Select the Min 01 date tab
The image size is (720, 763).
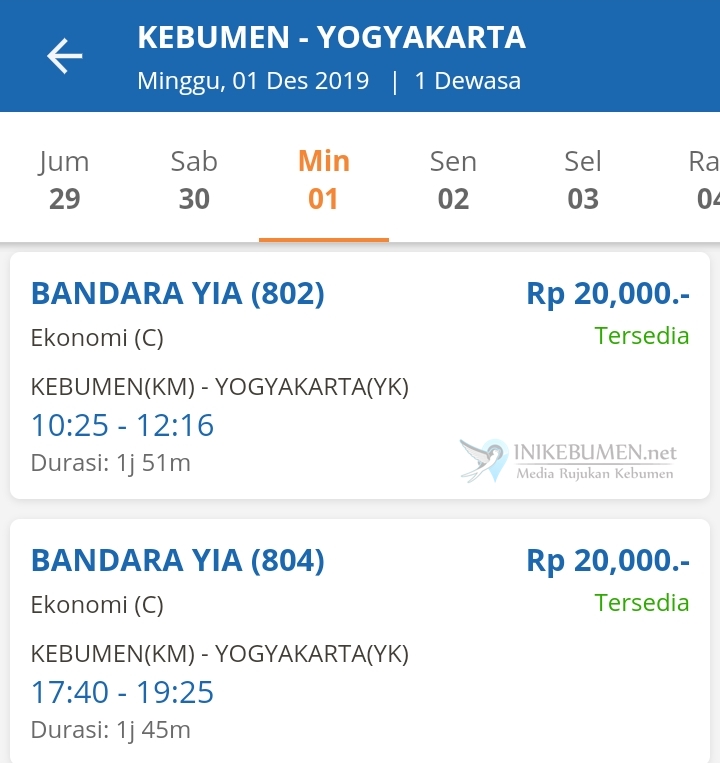tap(323, 180)
